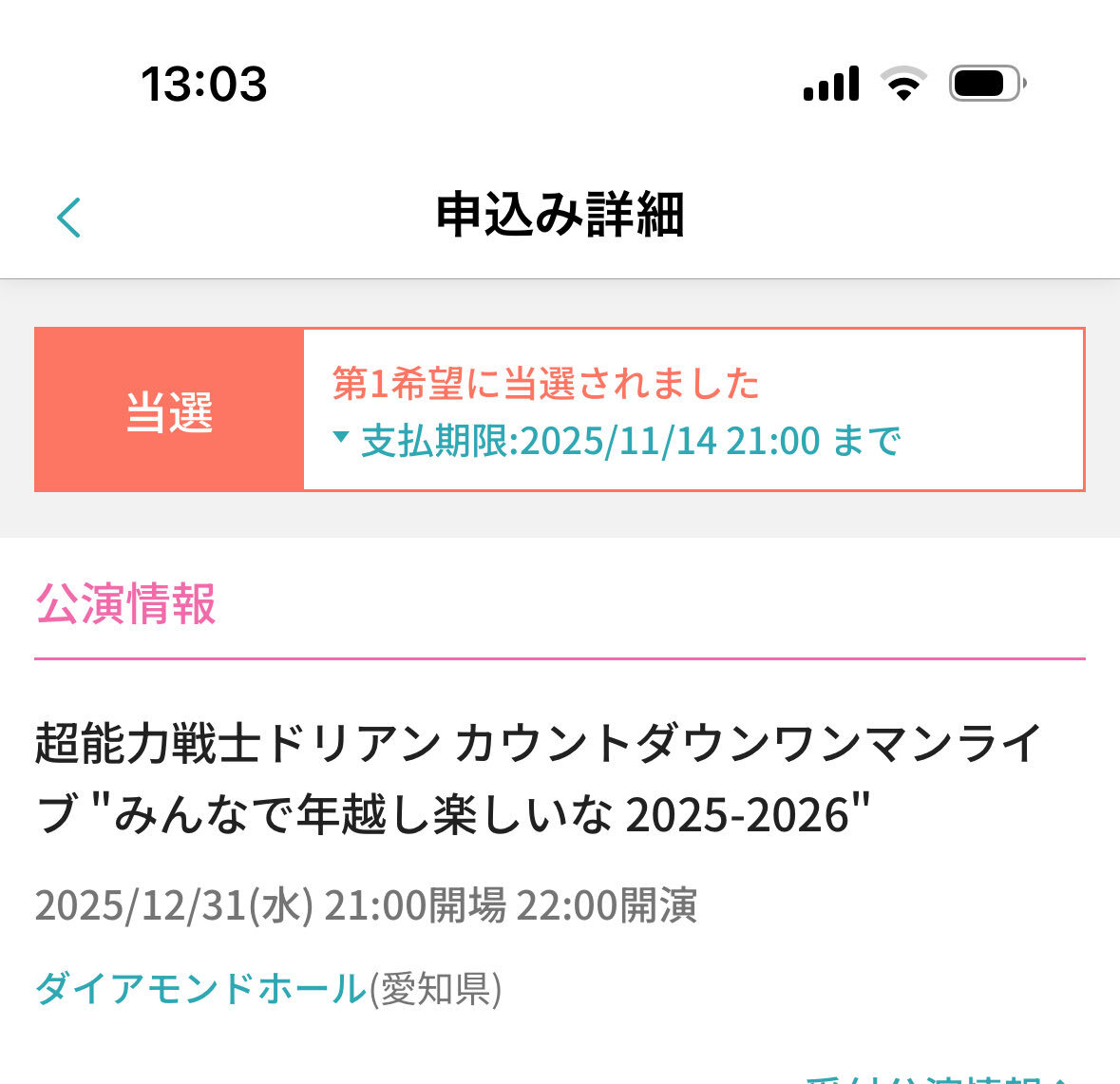Viewport: 1120px width, 1084px height.
Task: Open the ダイアモンドホール venue link
Action: 201,989
